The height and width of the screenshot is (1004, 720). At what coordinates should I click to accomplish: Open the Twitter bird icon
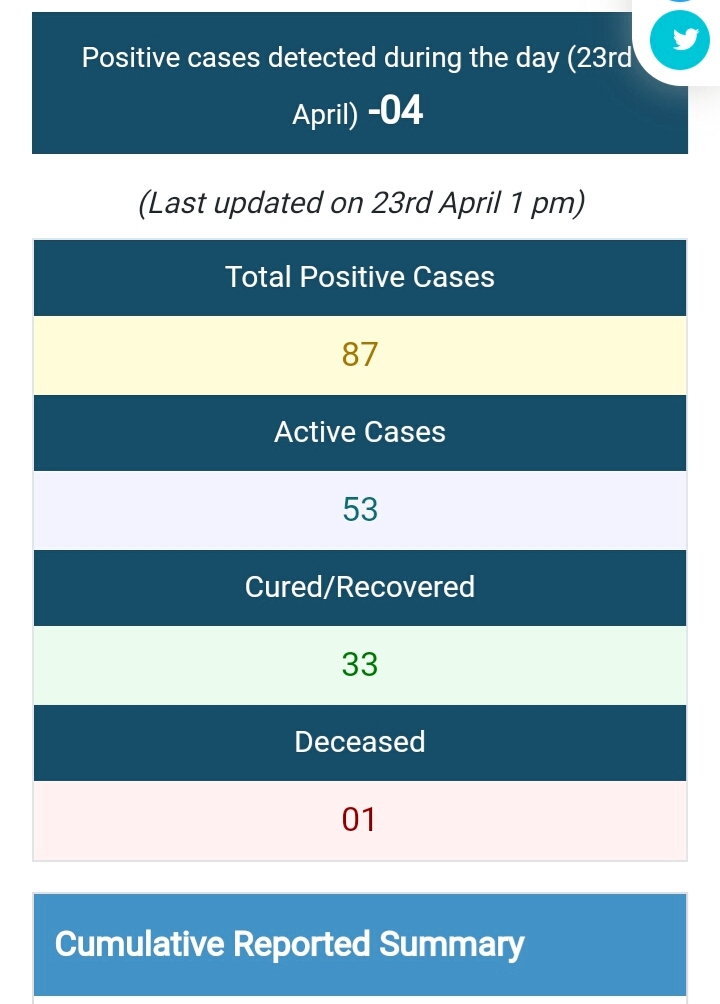click(684, 41)
